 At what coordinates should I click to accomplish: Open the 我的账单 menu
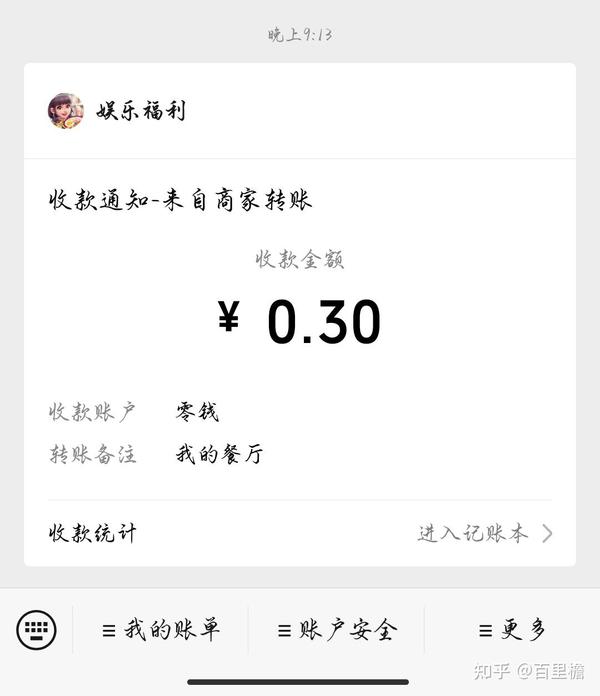pyautogui.click(x=161, y=630)
